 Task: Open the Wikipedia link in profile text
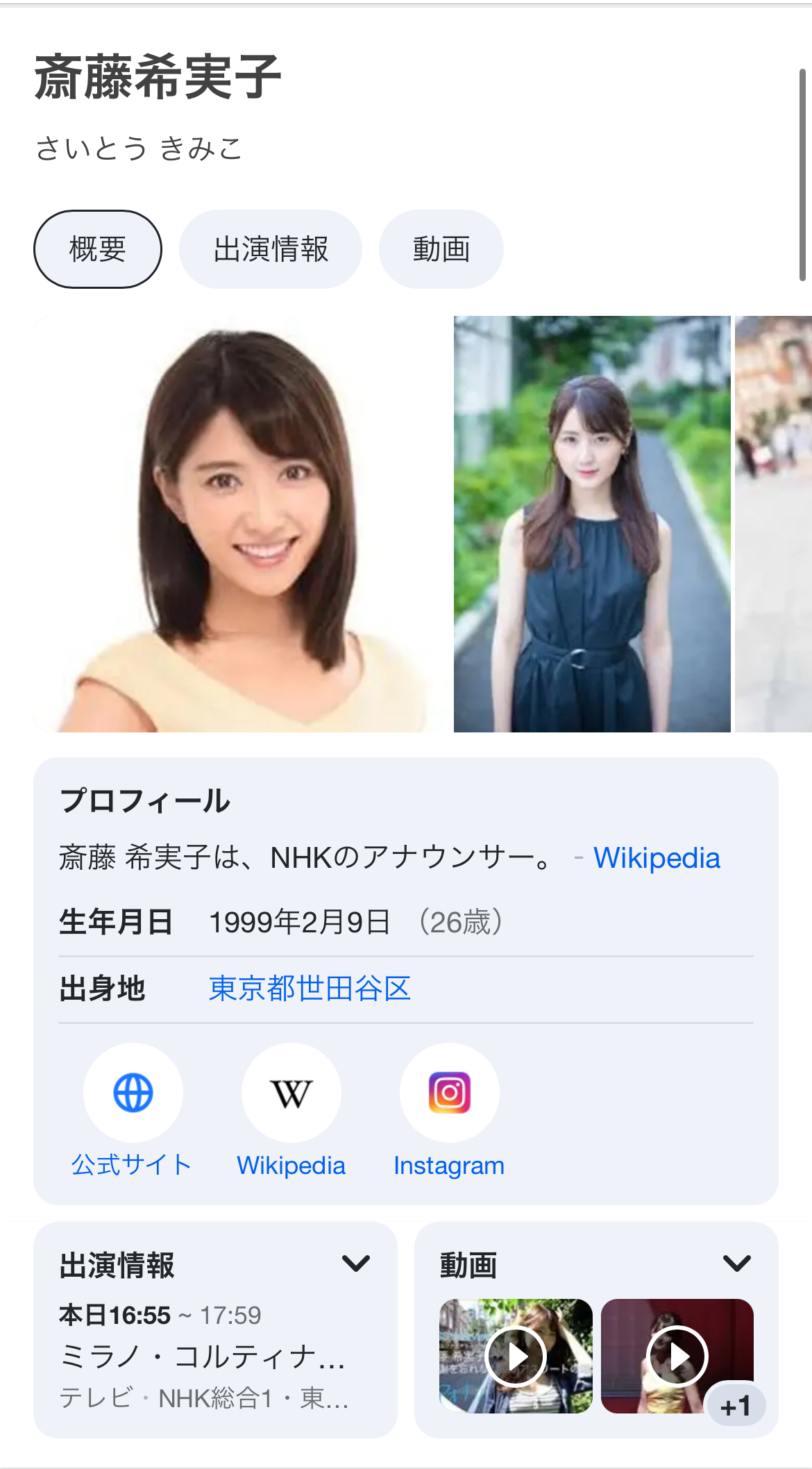[657, 858]
